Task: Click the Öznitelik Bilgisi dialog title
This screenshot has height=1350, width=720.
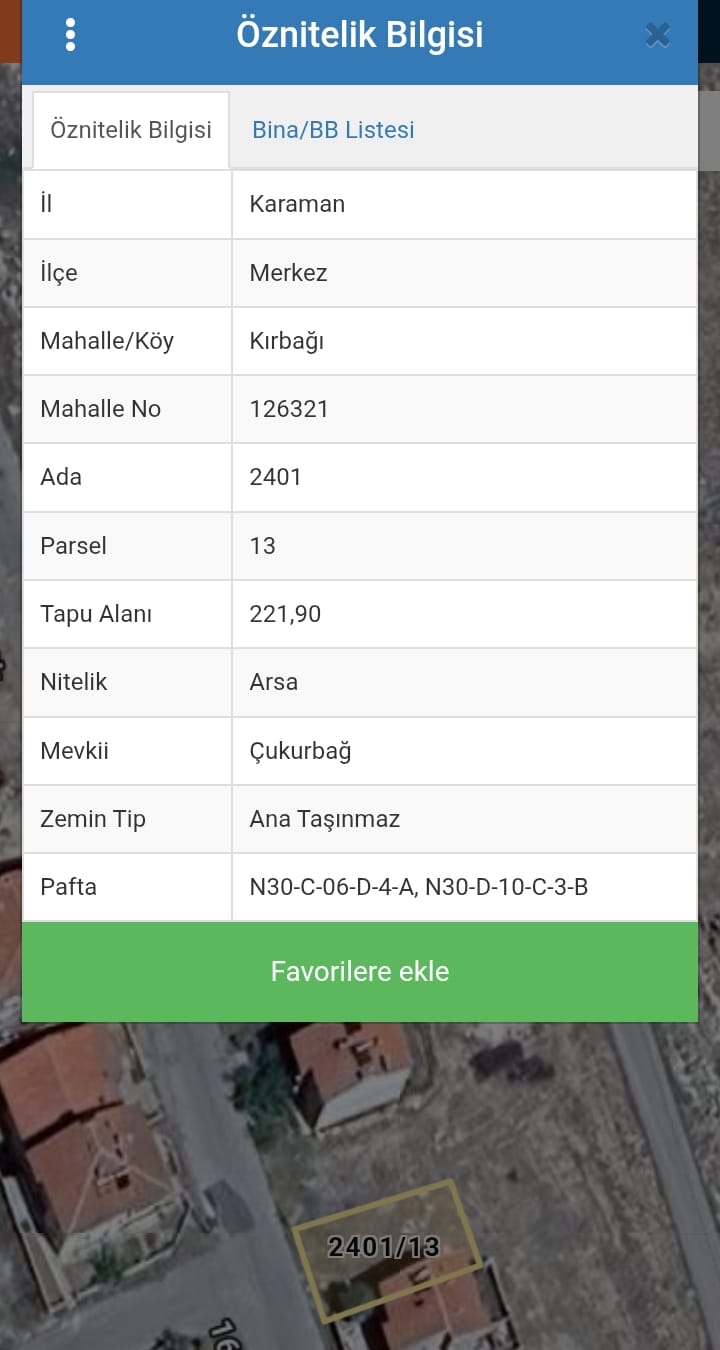Action: [x=359, y=34]
